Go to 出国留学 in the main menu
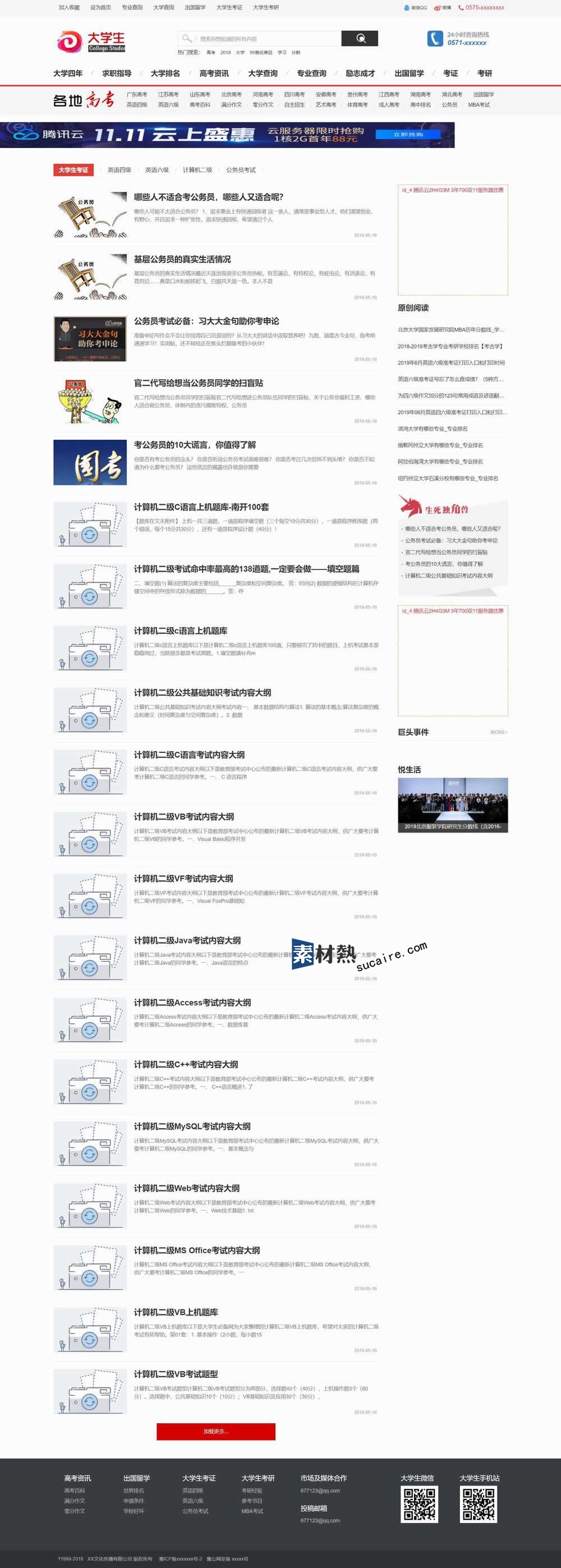The height and width of the screenshot is (1568, 561). (x=409, y=73)
